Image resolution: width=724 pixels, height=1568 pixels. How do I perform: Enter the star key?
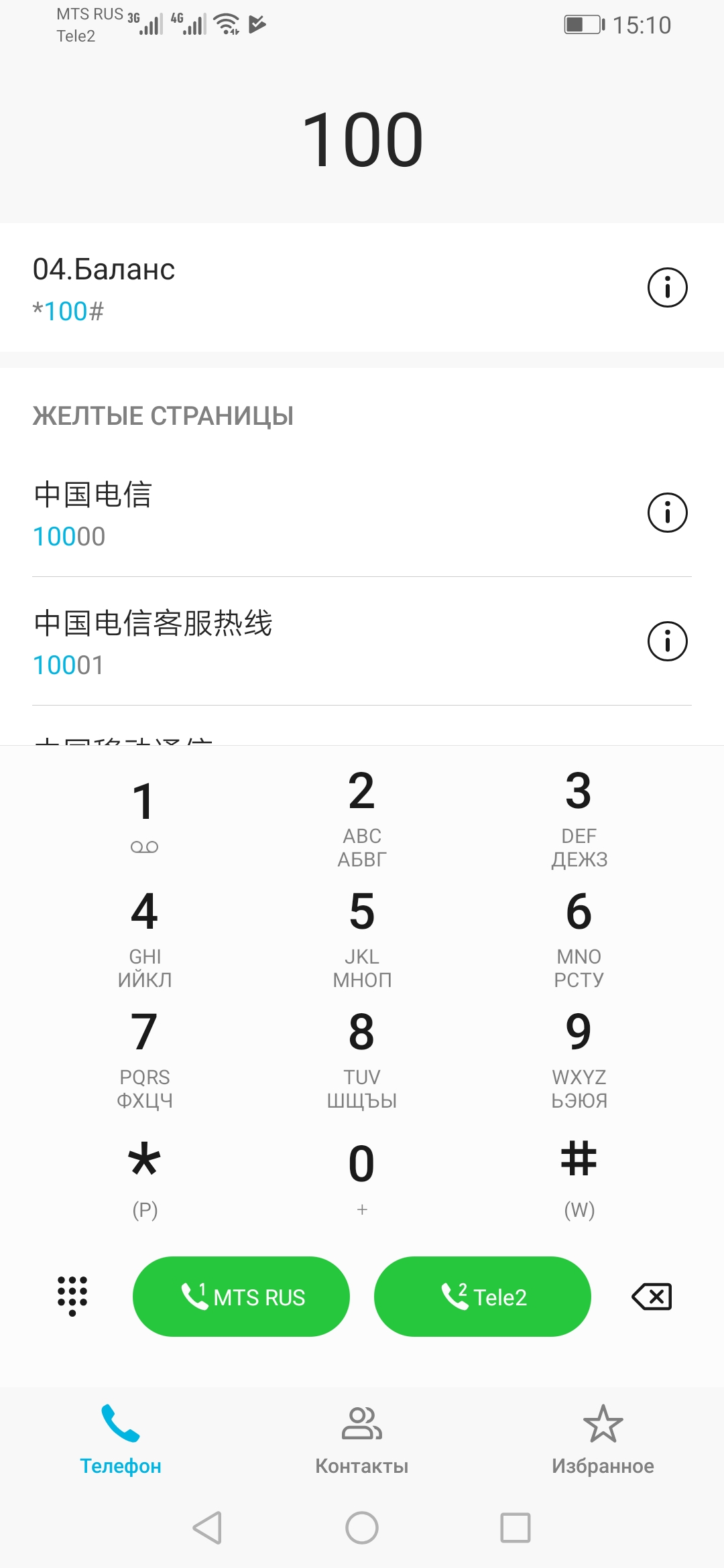point(144,1176)
